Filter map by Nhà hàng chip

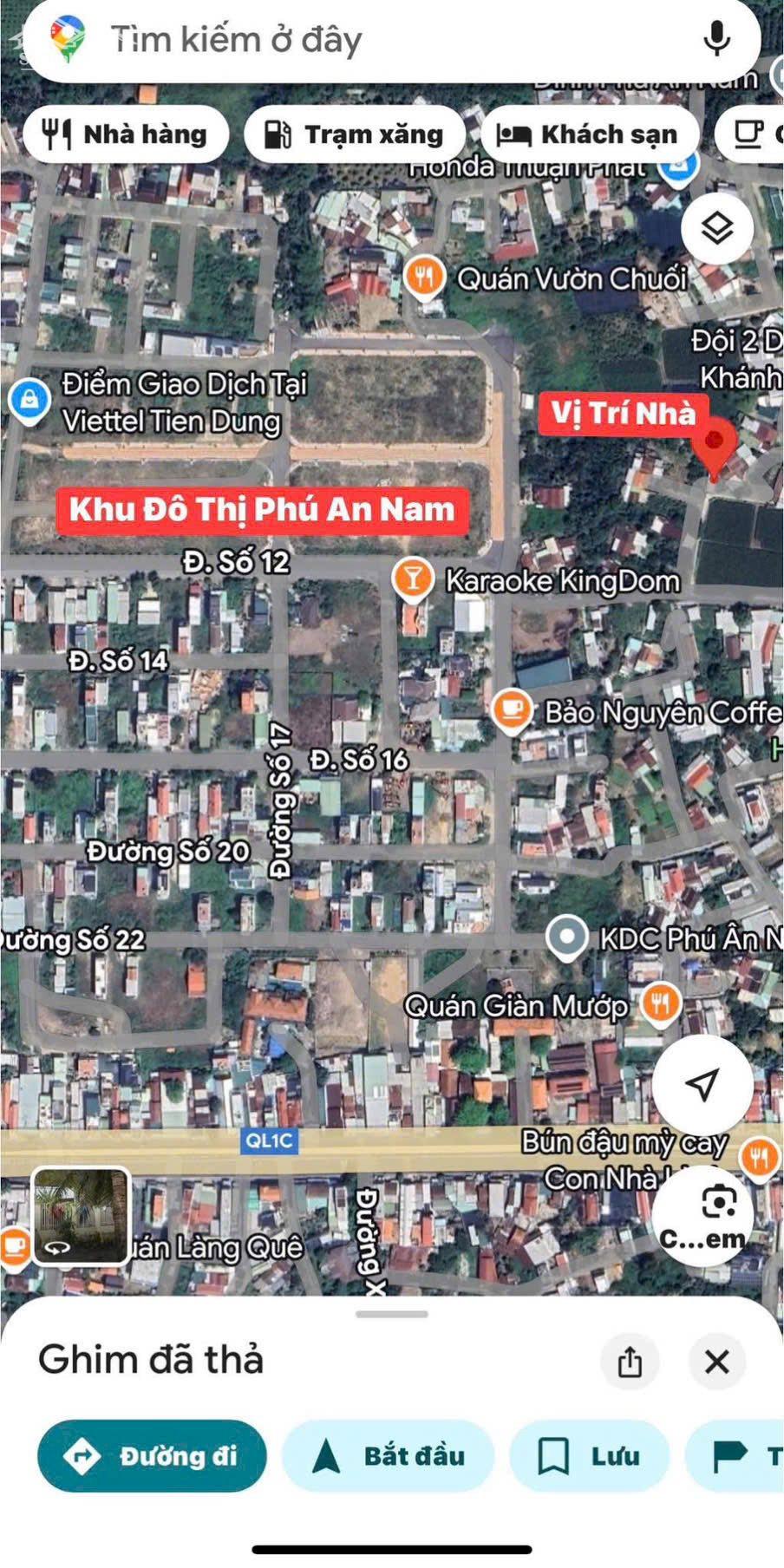point(127,134)
